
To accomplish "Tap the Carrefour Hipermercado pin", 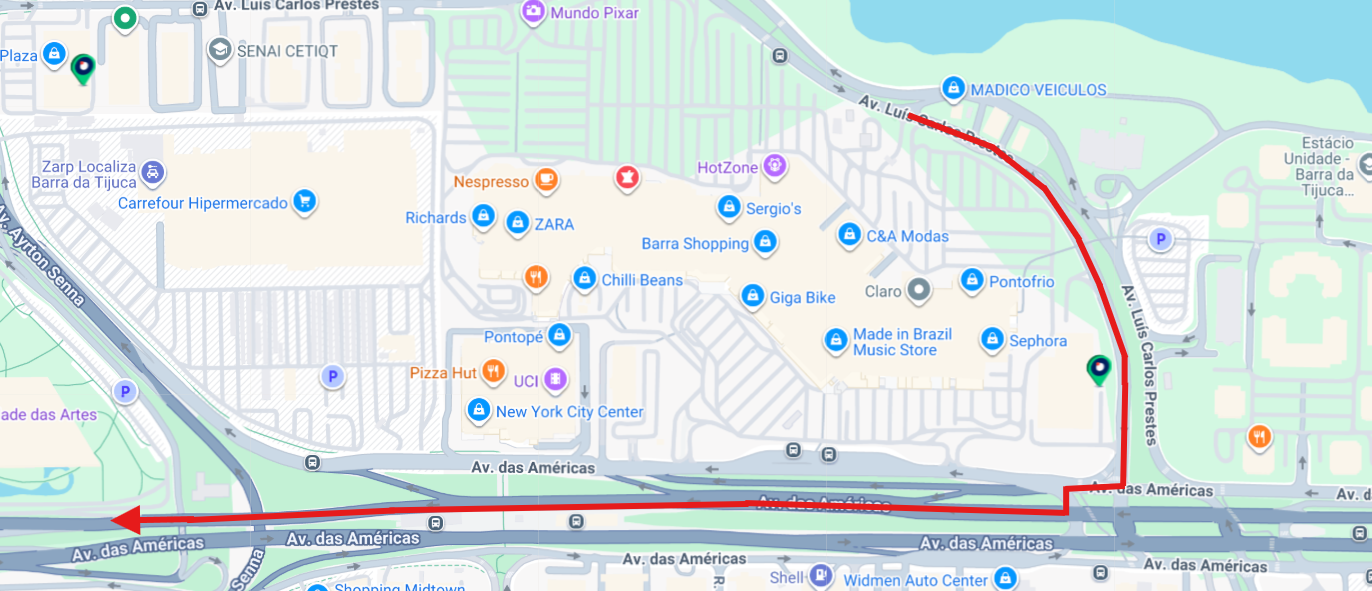I will tap(305, 202).
